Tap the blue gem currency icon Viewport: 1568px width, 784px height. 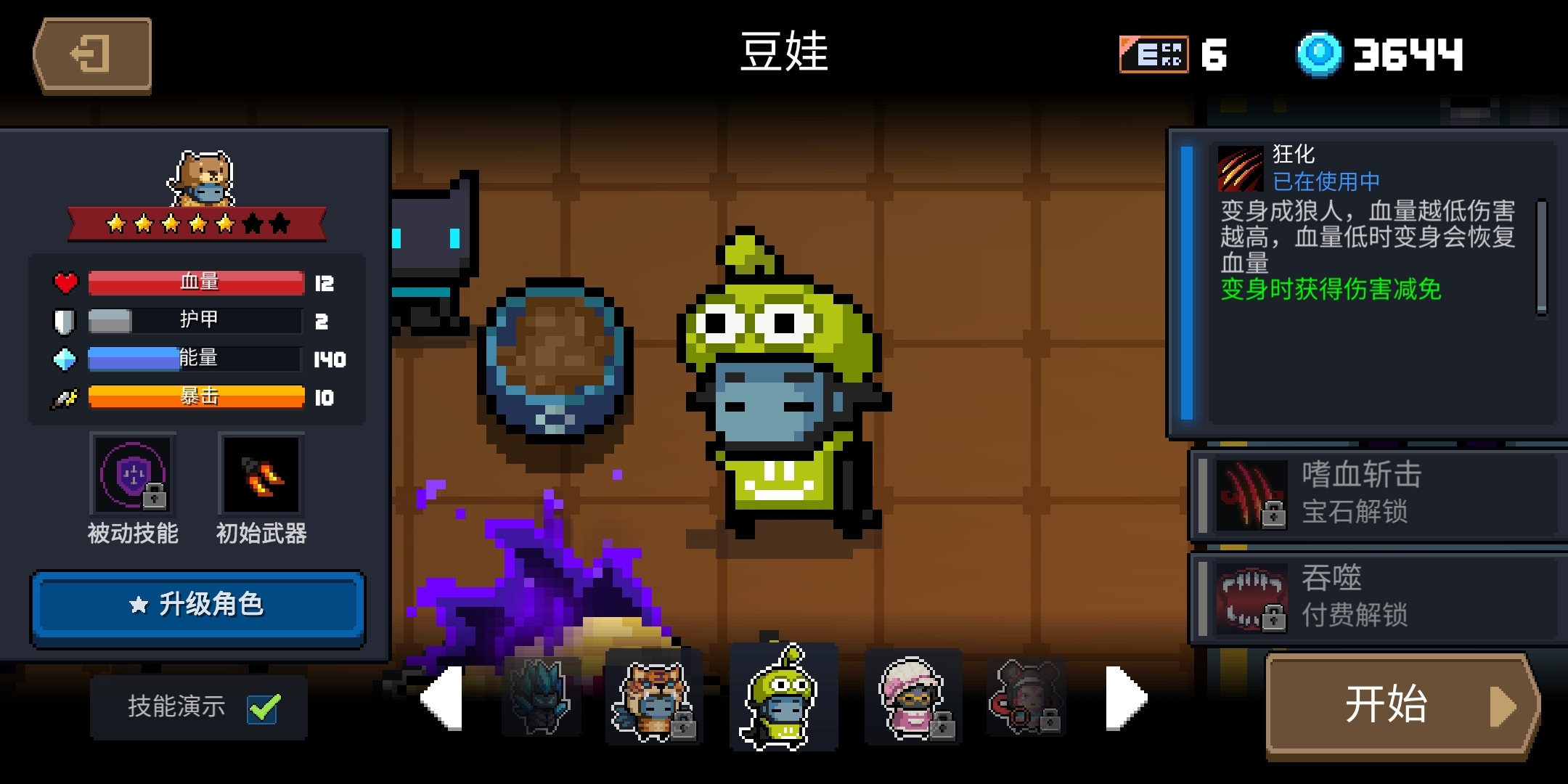point(1319,54)
